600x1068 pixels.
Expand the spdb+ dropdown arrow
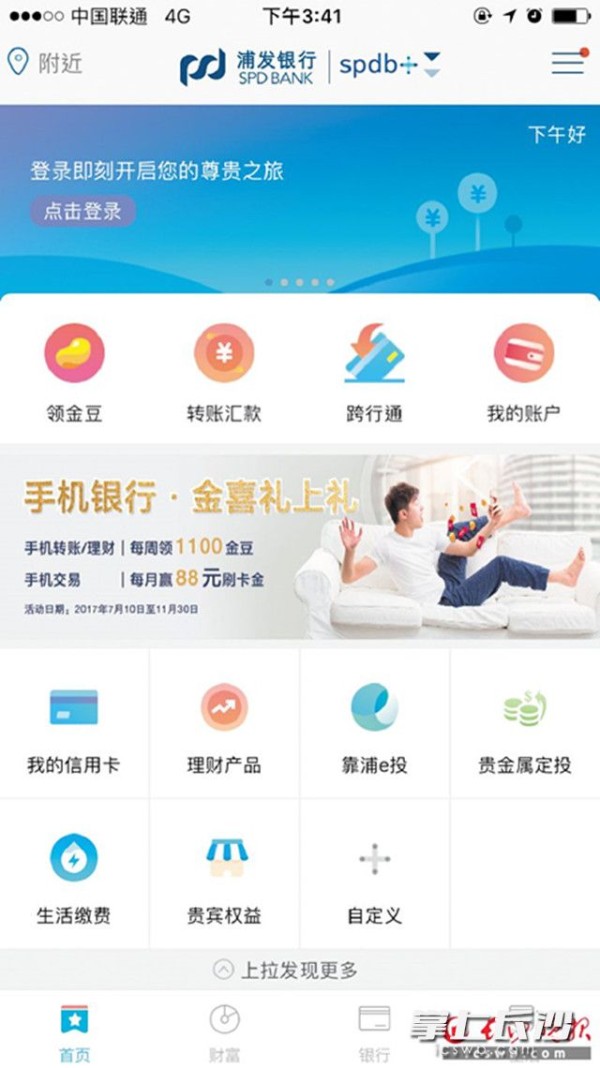pos(432,66)
